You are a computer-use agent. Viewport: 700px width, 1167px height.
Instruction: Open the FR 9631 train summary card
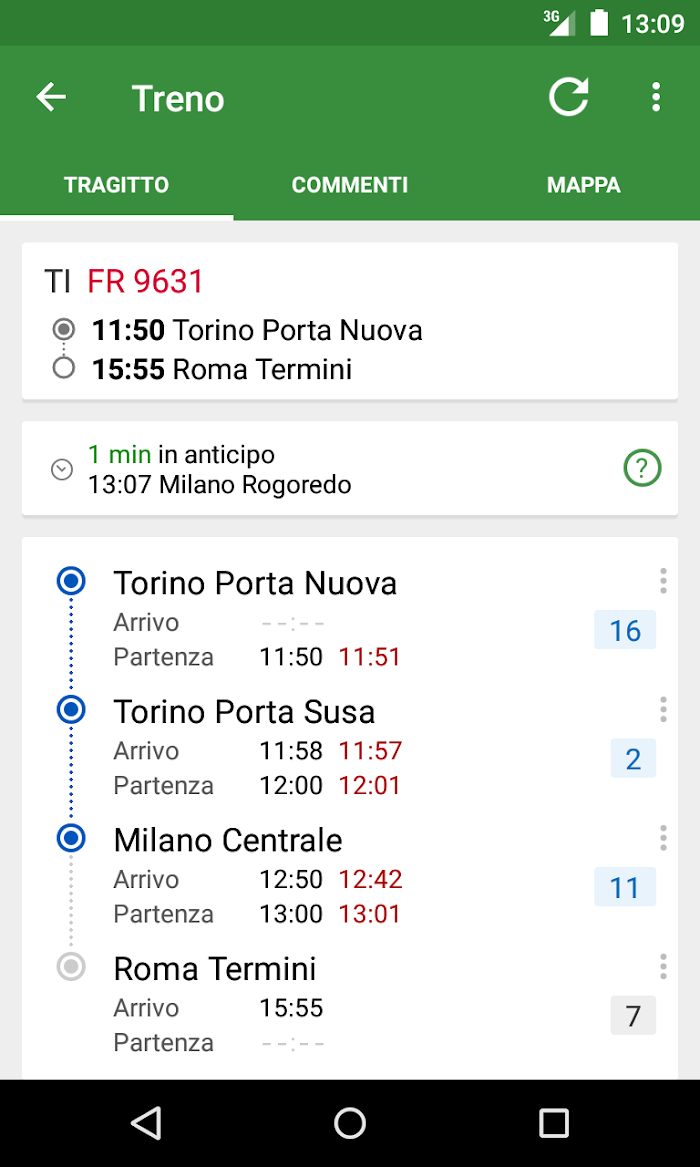[350, 322]
